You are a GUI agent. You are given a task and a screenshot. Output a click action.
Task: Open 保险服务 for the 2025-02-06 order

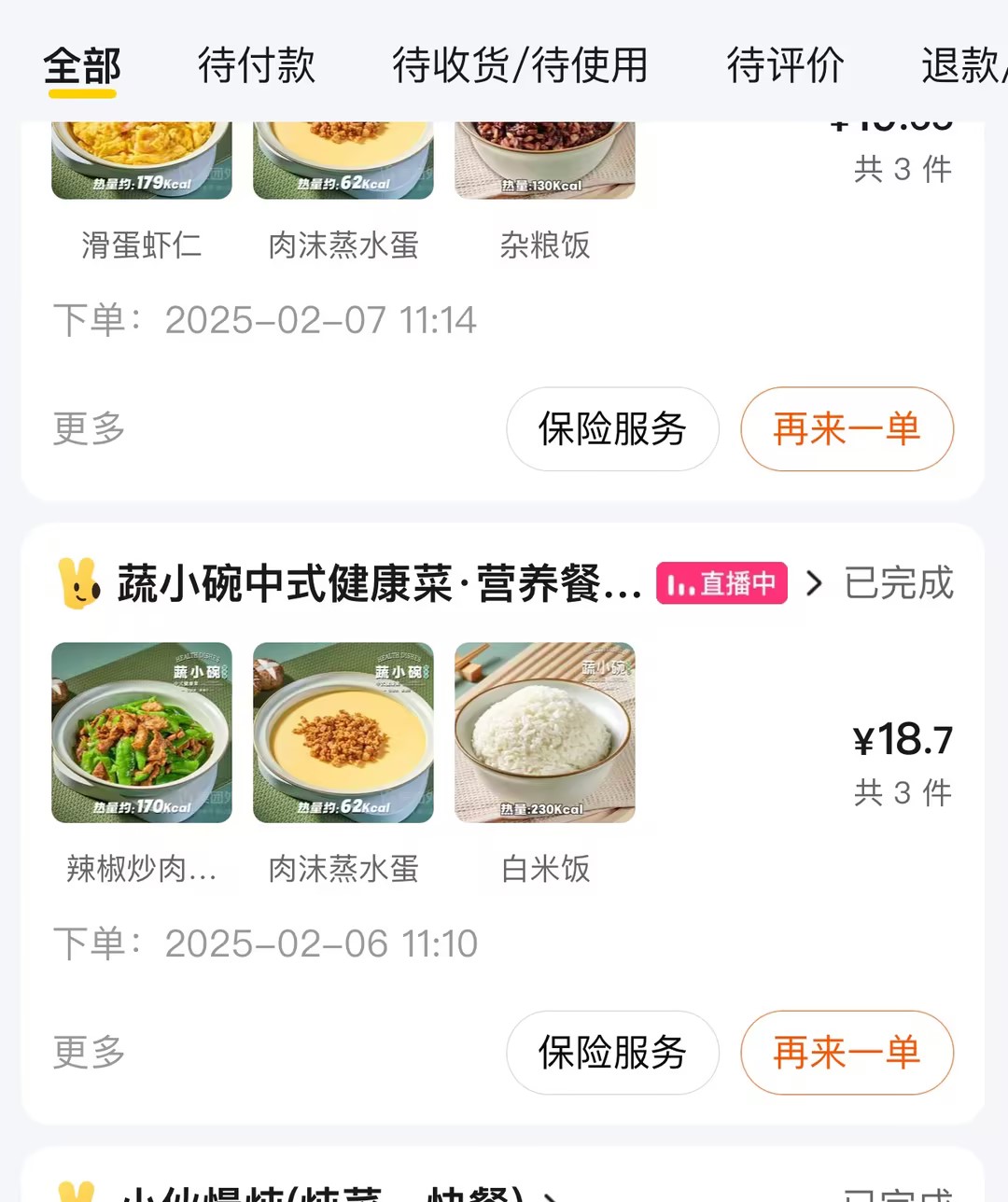pyautogui.click(x=612, y=1053)
